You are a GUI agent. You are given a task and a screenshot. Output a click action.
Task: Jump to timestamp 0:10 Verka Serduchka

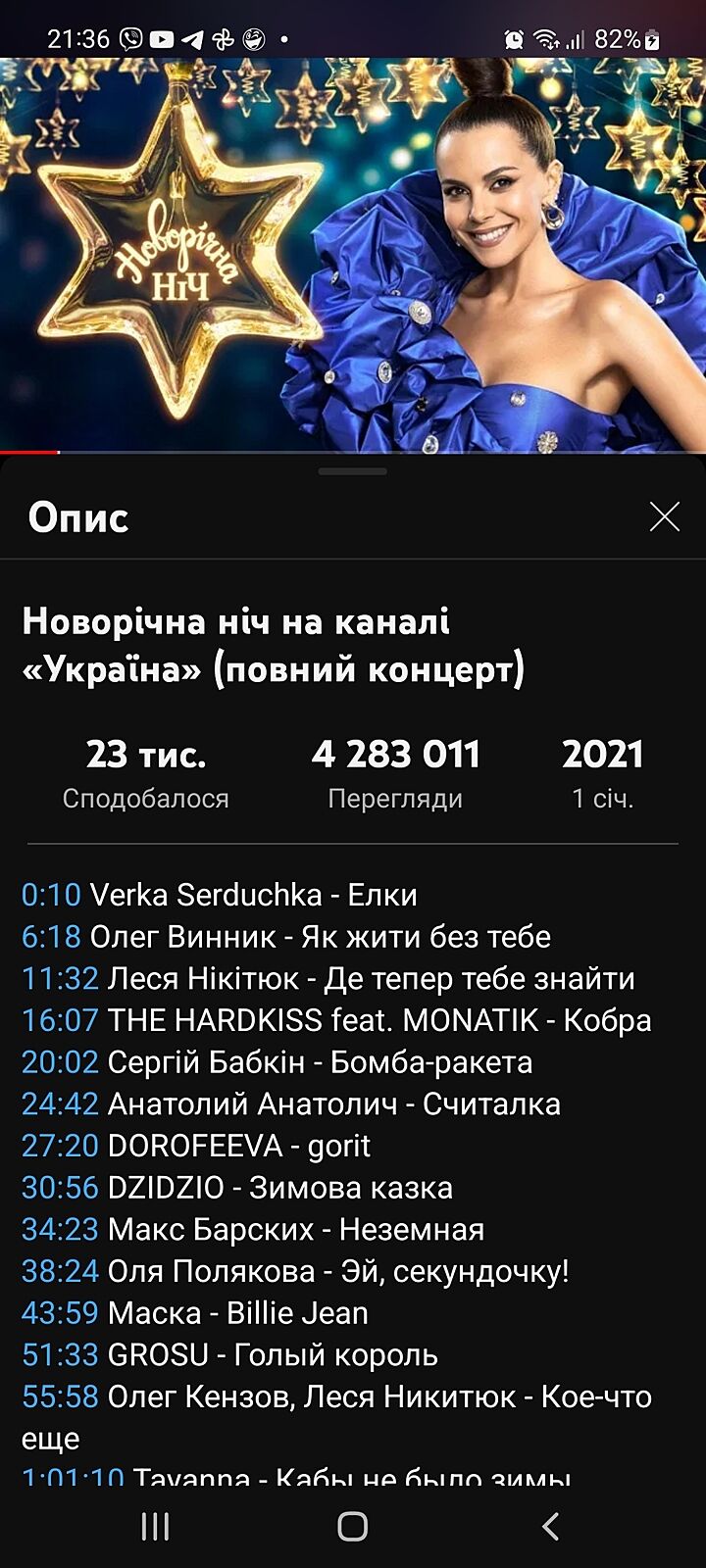51,895
